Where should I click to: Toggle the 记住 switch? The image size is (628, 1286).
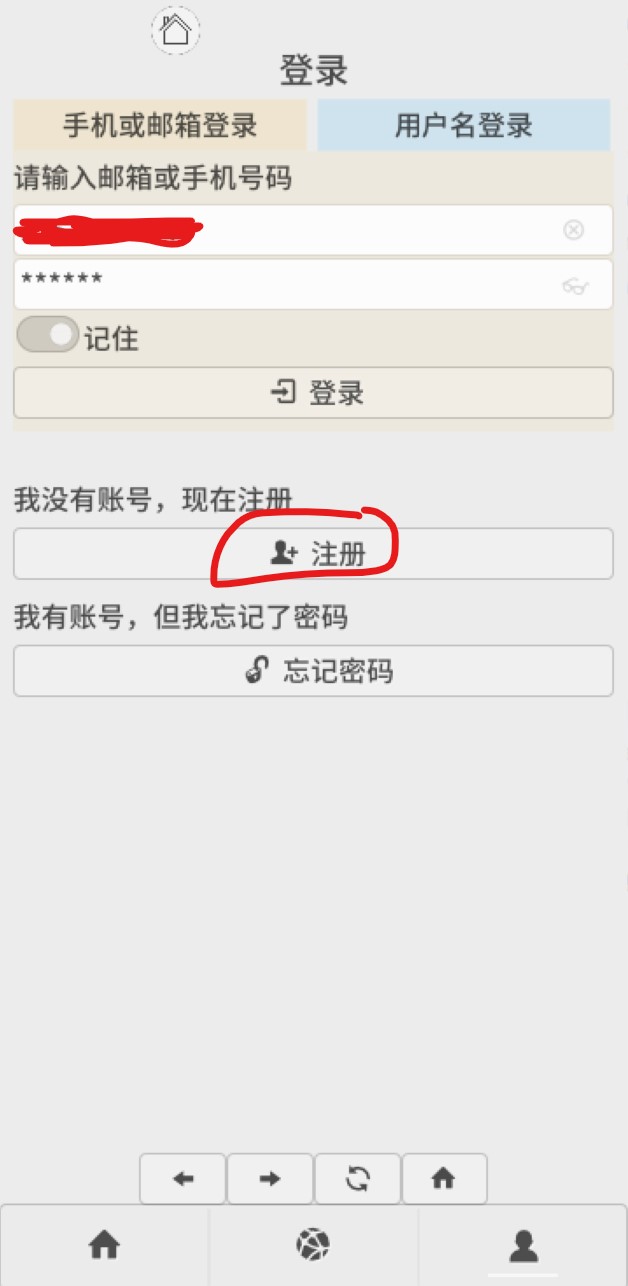coord(47,335)
